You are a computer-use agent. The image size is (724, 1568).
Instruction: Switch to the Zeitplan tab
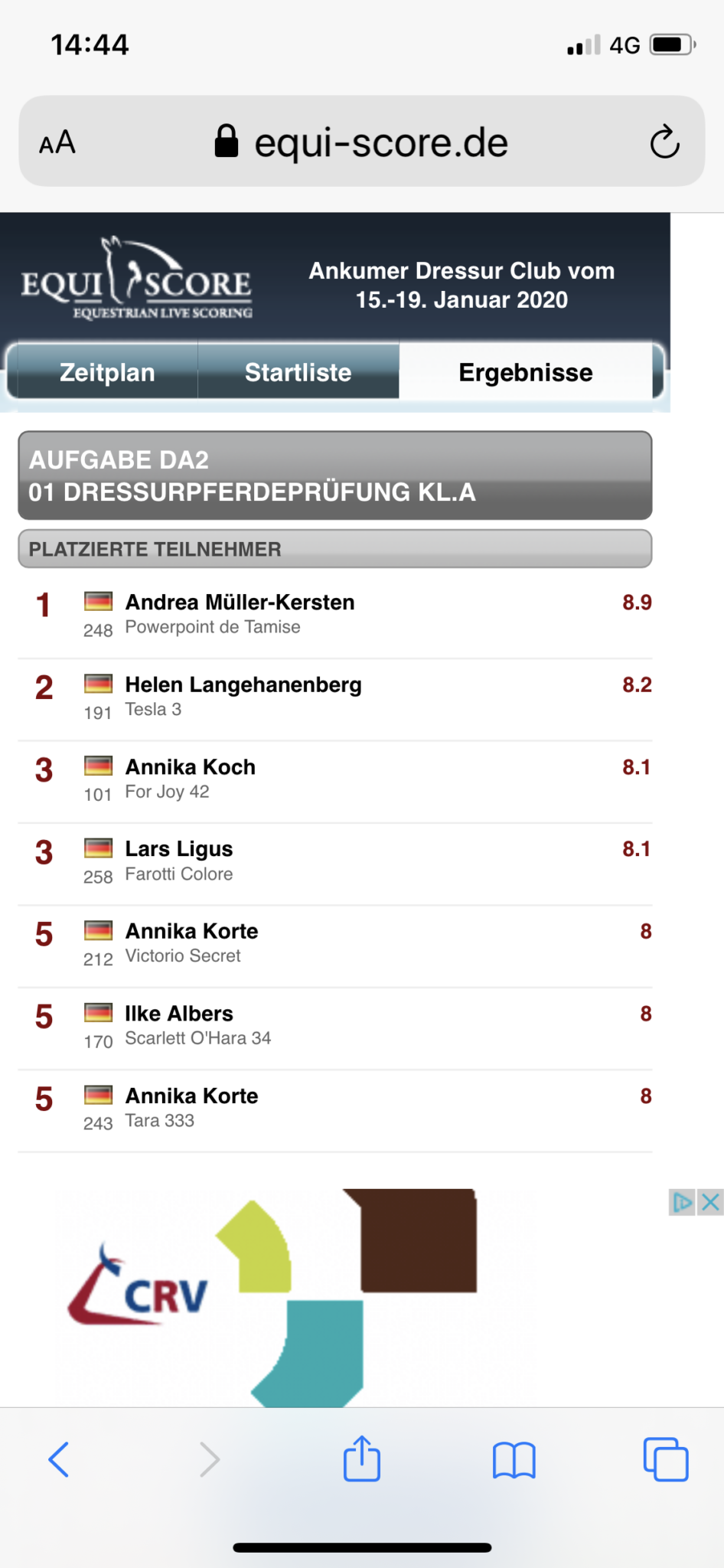(107, 372)
